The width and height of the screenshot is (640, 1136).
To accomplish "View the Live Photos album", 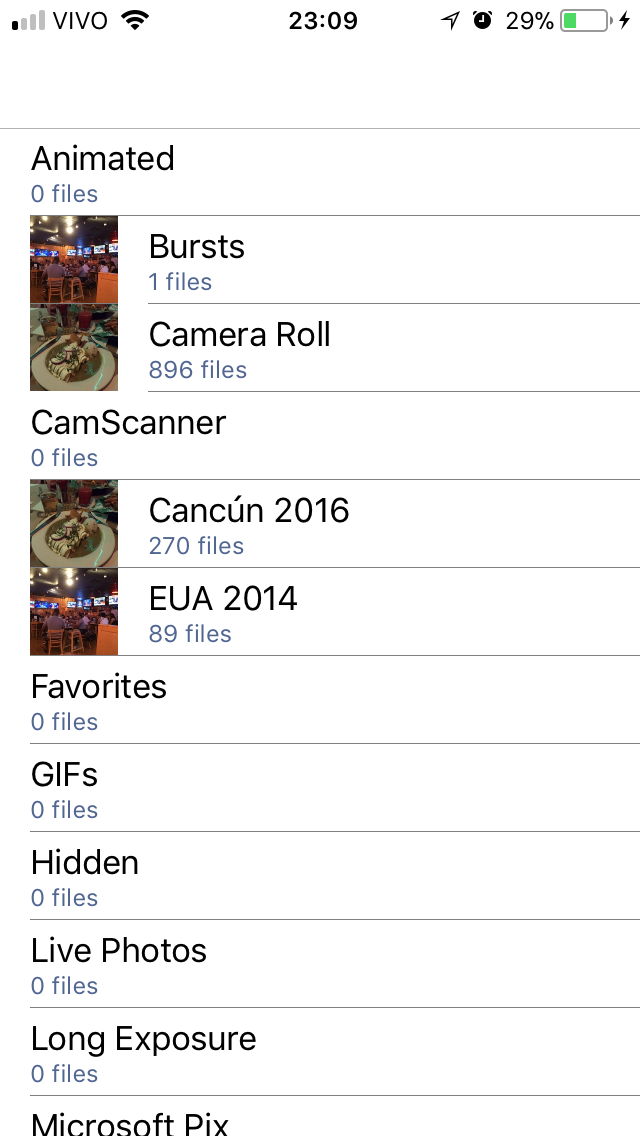I will coord(320,964).
